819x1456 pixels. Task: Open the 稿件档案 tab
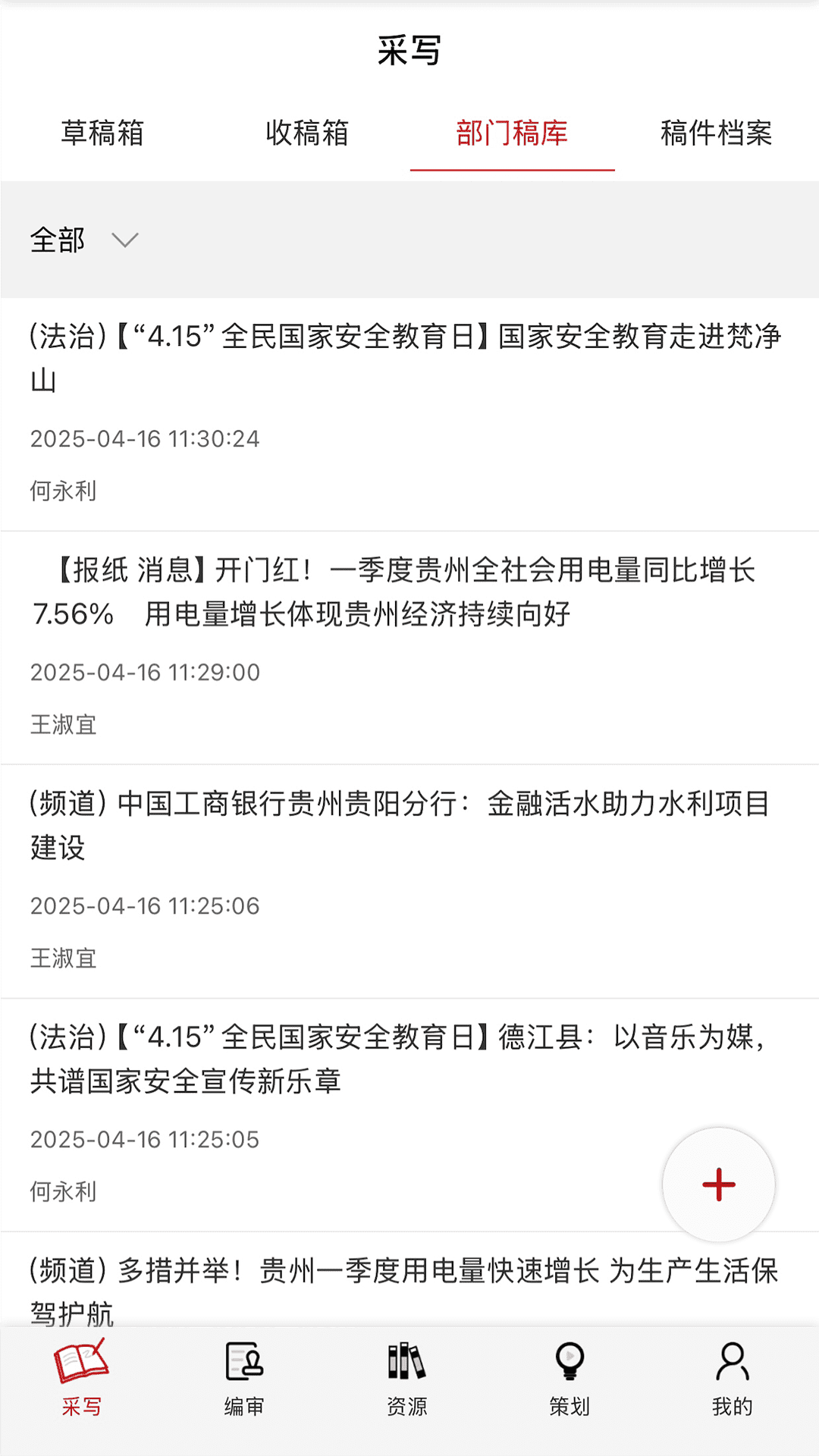[715, 133]
